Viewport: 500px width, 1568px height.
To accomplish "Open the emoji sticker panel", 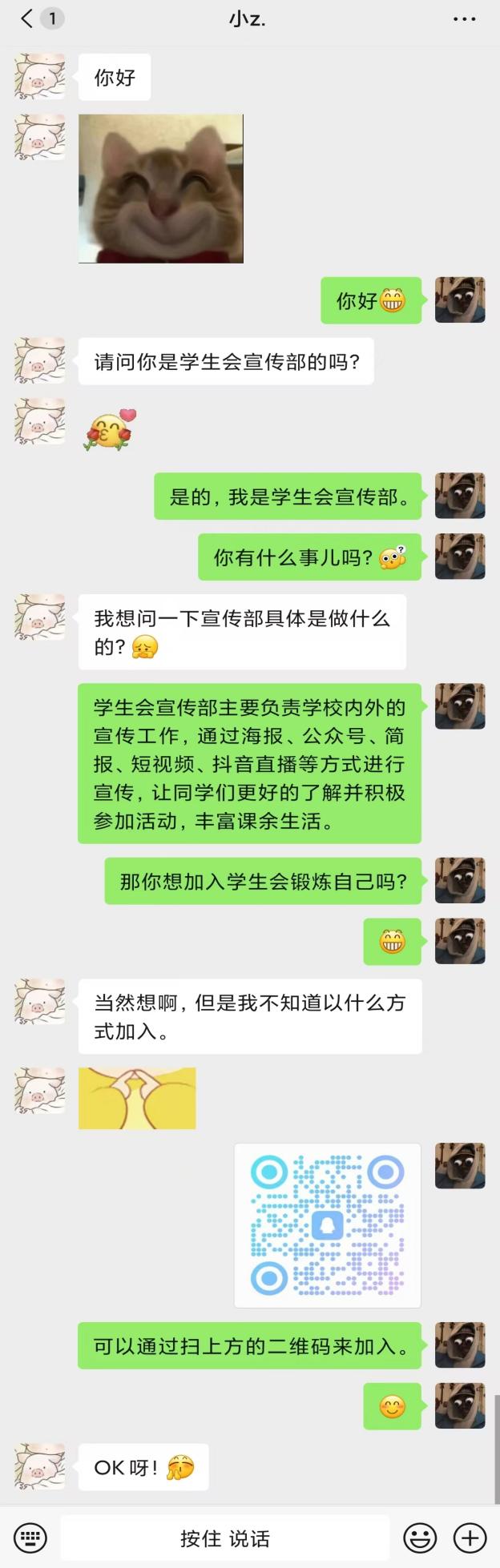I will (x=419, y=1538).
